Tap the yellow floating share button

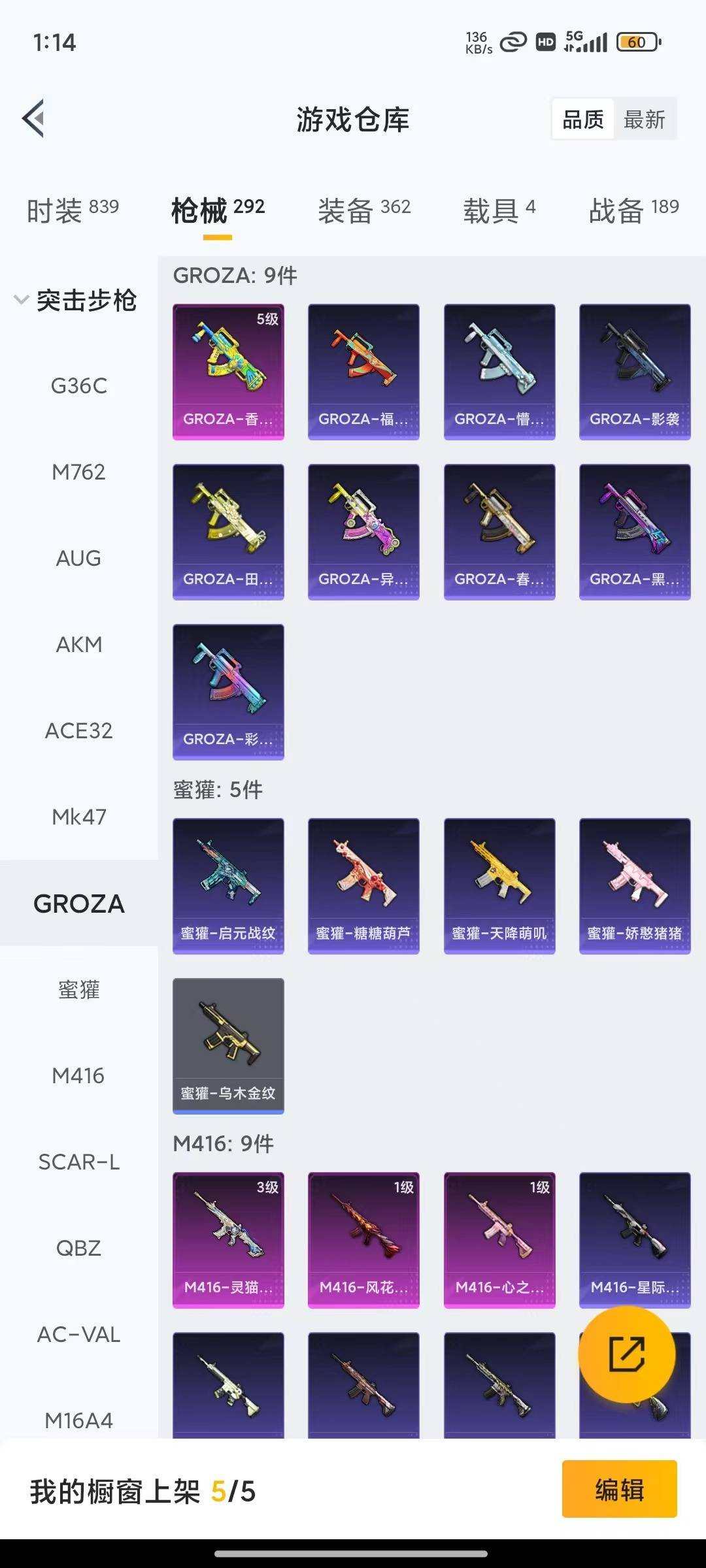tap(626, 1354)
